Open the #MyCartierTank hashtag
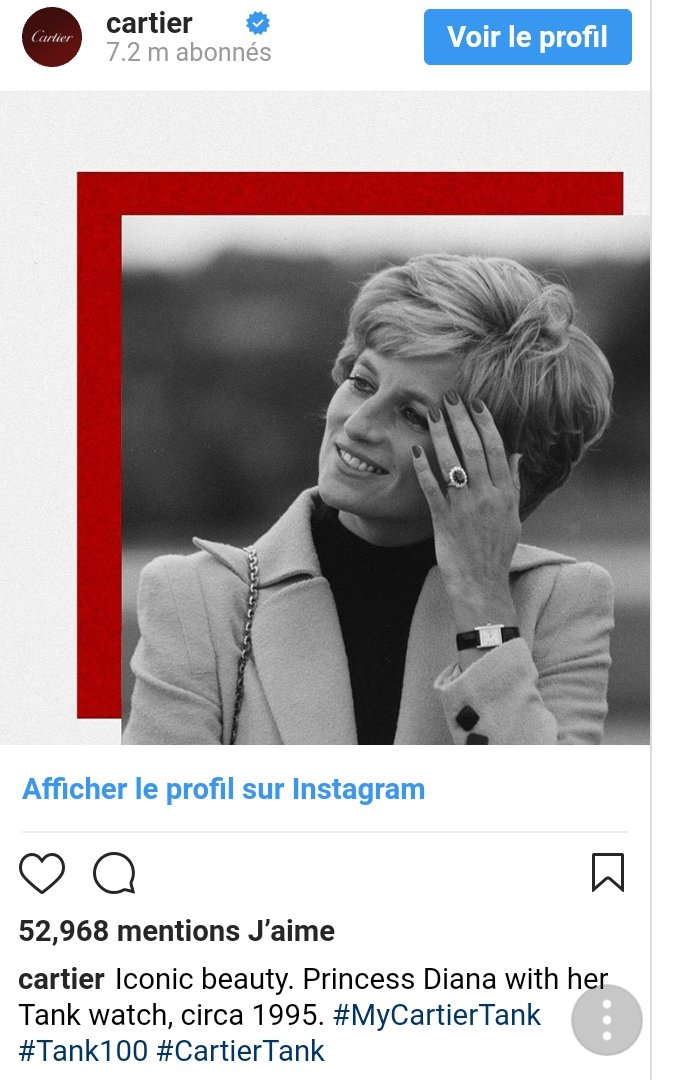This screenshot has width=684, height=1080. (x=436, y=1015)
